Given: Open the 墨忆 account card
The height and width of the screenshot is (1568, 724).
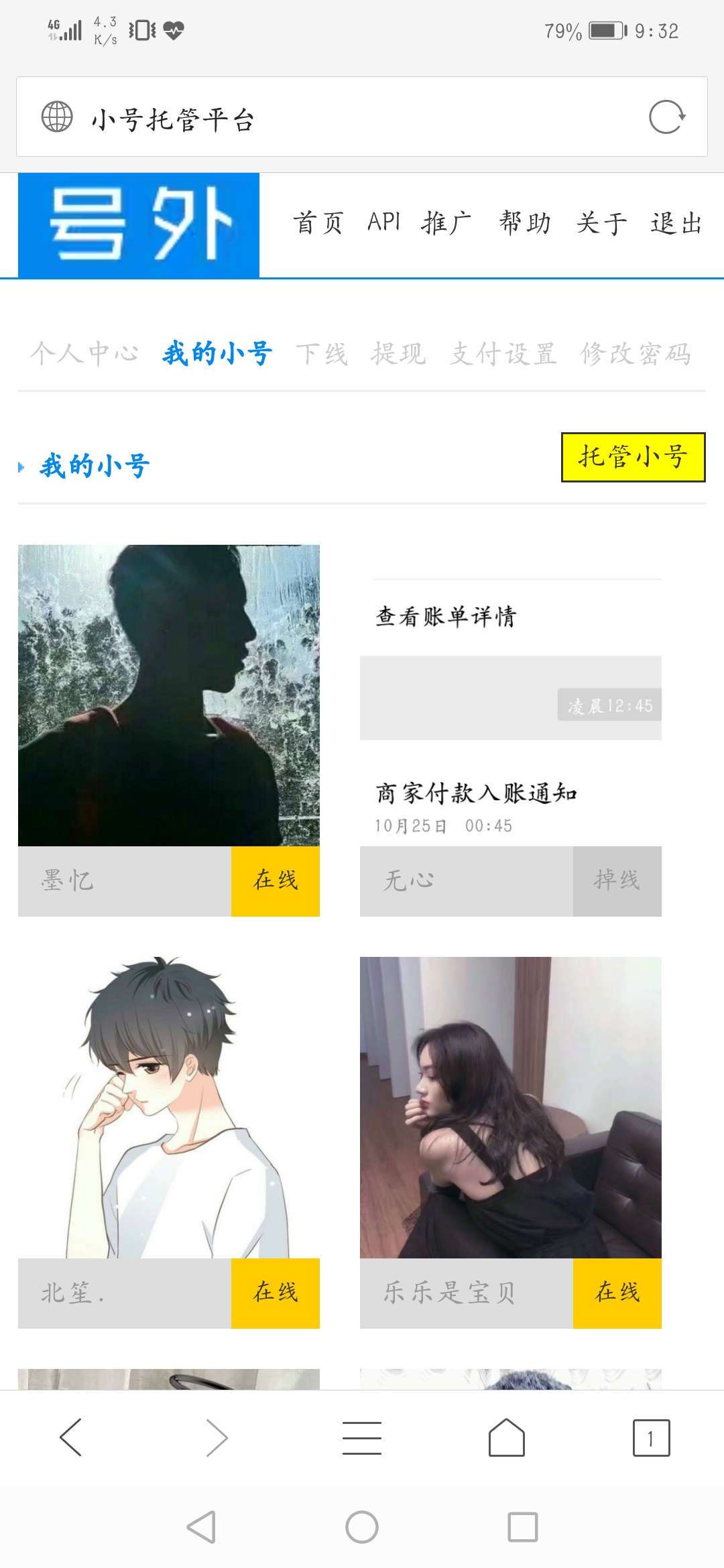Looking at the screenshot, I should point(168,696).
